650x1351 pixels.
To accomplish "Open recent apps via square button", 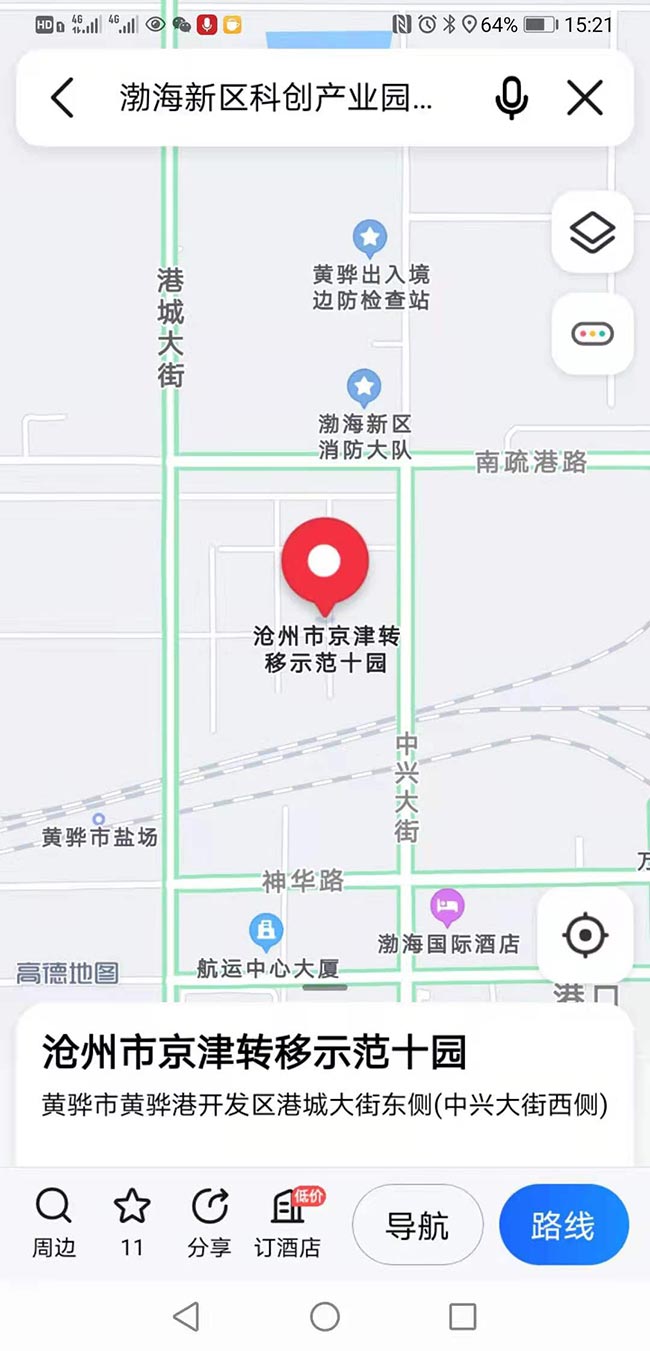I will point(462,1316).
